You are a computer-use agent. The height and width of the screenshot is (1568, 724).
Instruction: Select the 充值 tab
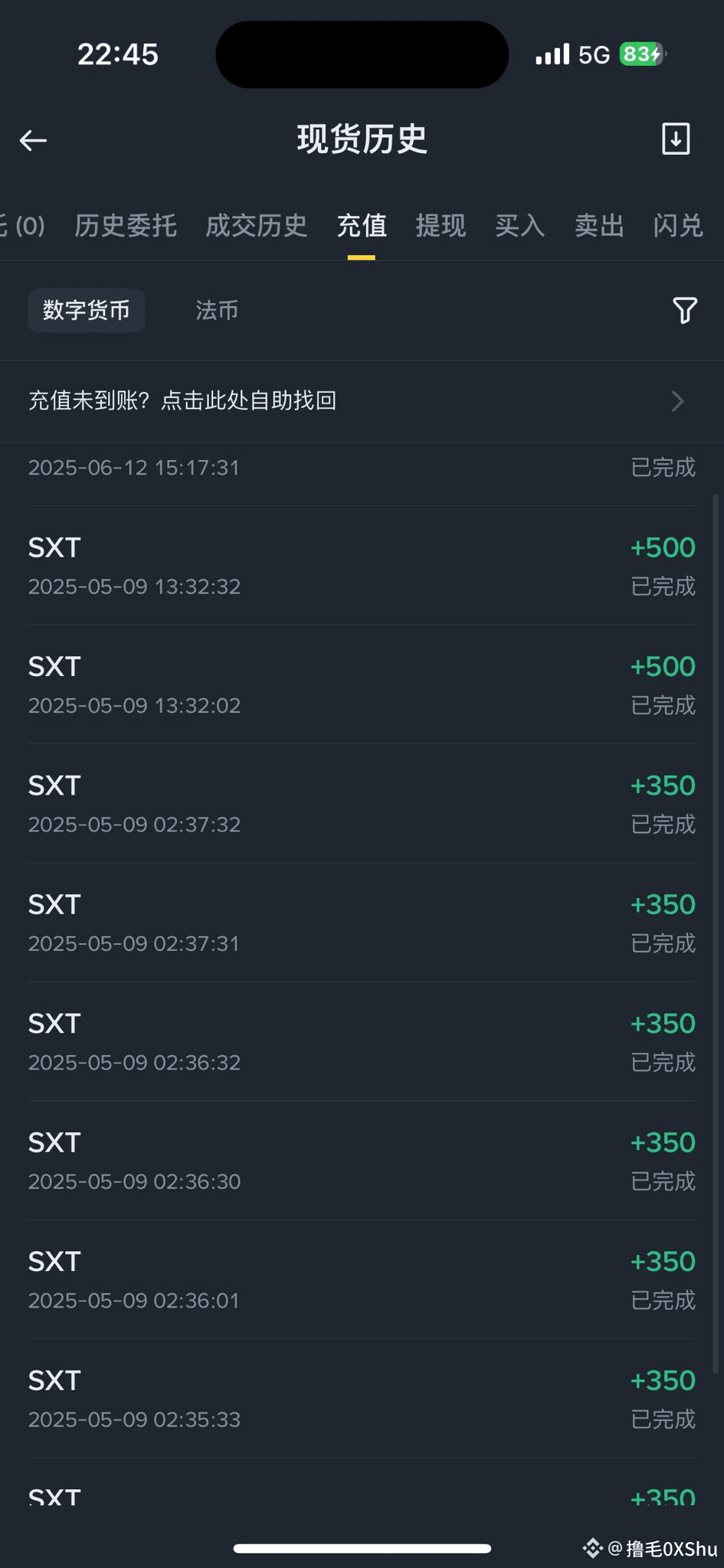click(362, 226)
